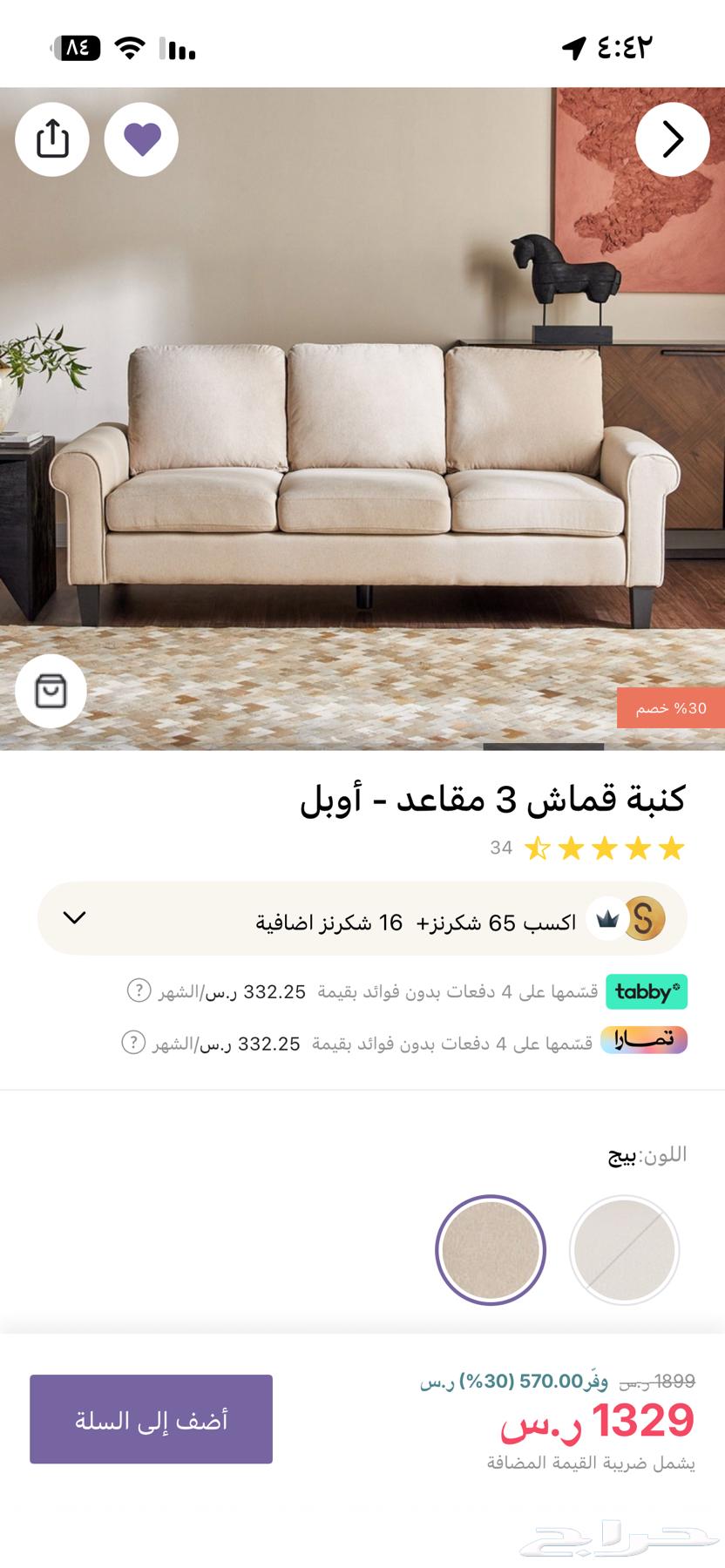Tap أضف إلى السلة to add to cart
Screen dimensions: 725x1568
tap(151, 1419)
